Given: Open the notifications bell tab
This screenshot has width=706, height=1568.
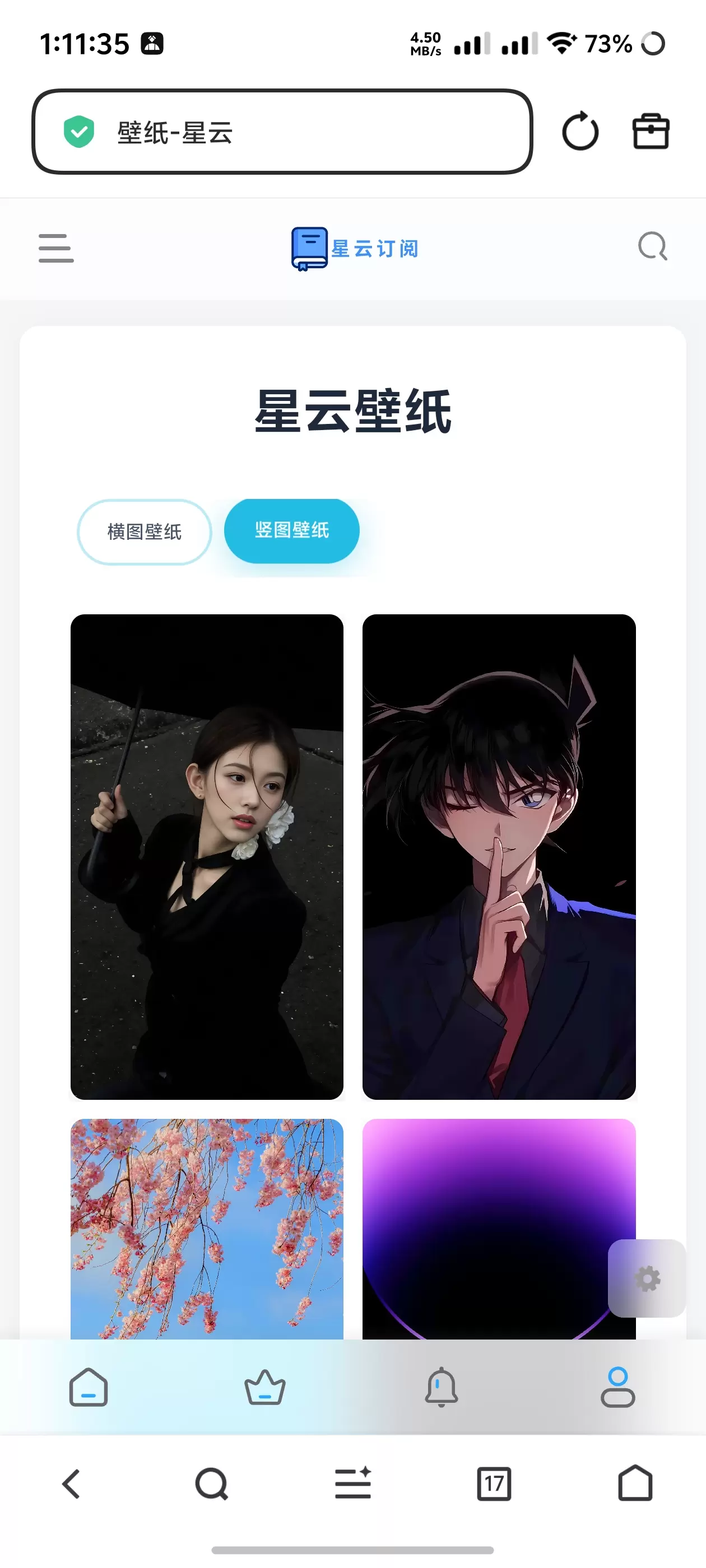Looking at the screenshot, I should click(x=441, y=1387).
